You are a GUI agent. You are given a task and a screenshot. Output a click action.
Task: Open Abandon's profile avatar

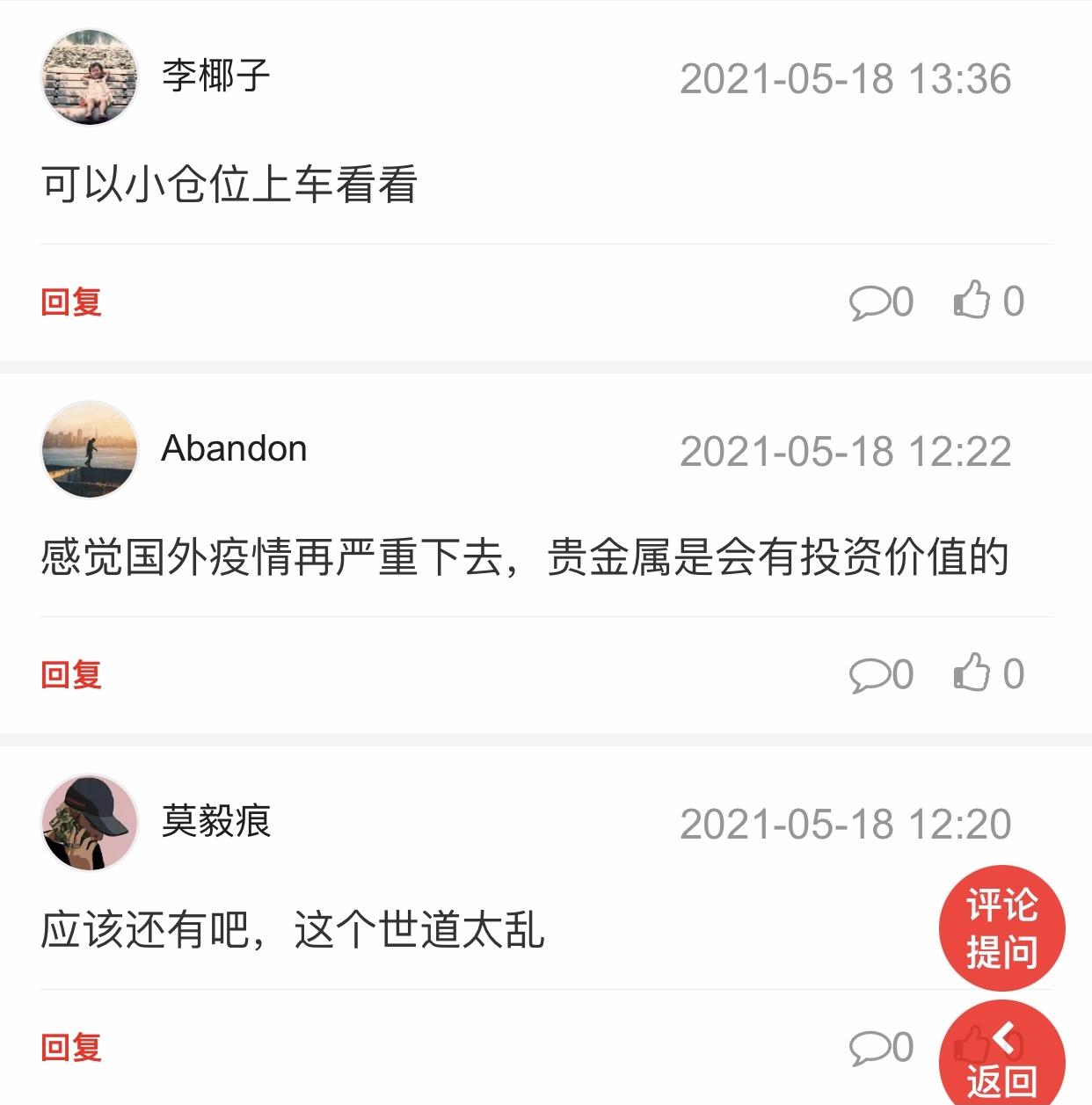click(90, 450)
